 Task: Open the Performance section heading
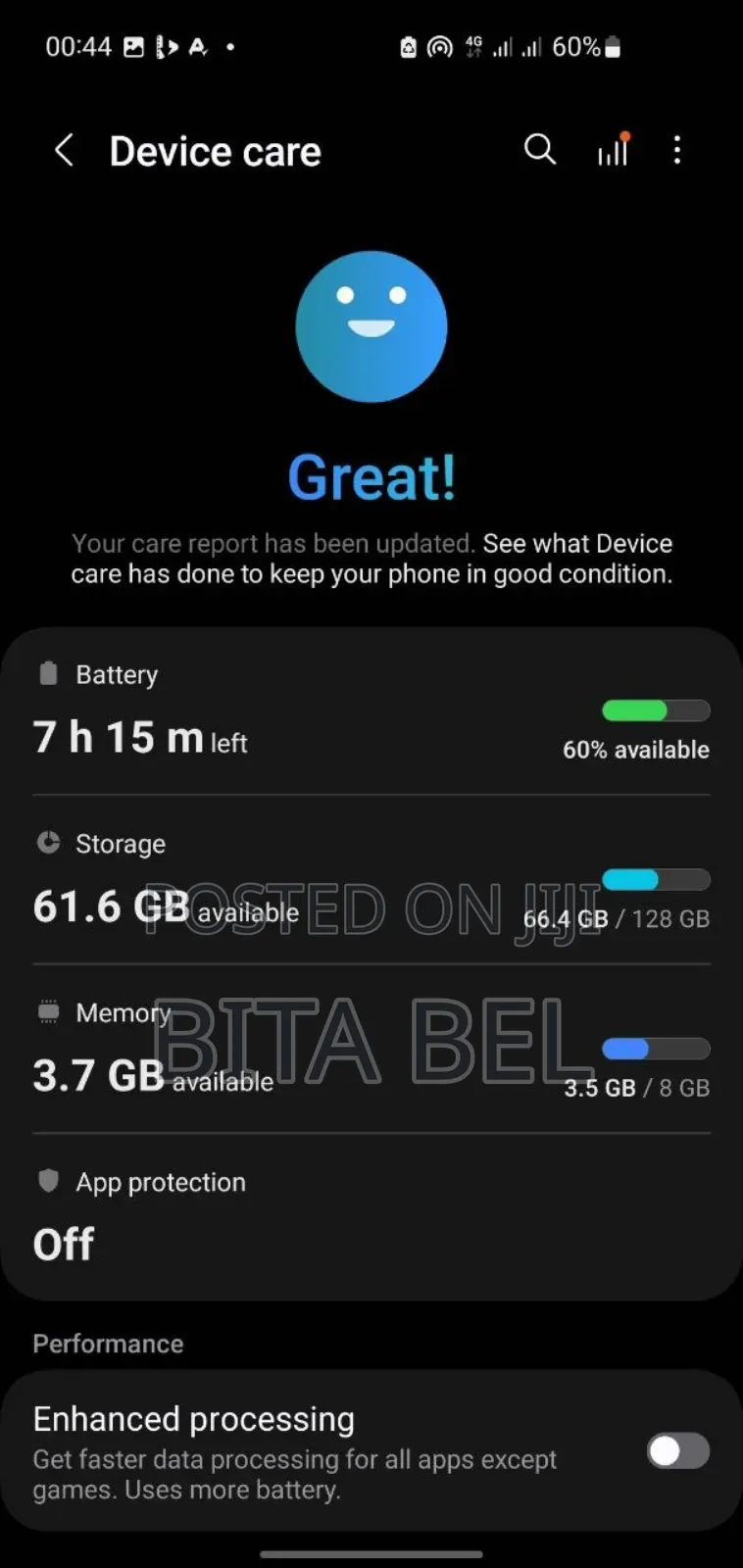click(x=108, y=1344)
